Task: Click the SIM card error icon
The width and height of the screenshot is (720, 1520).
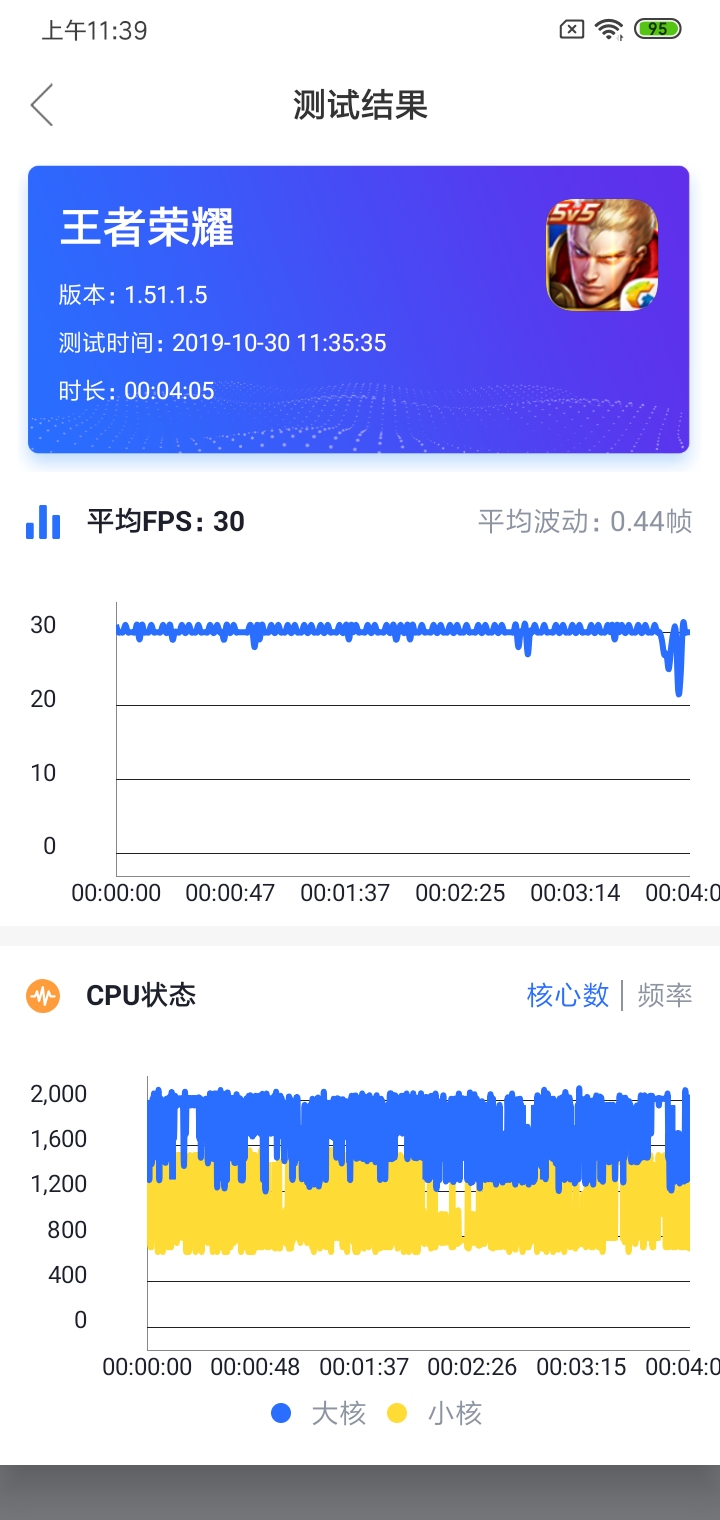Action: tap(570, 30)
